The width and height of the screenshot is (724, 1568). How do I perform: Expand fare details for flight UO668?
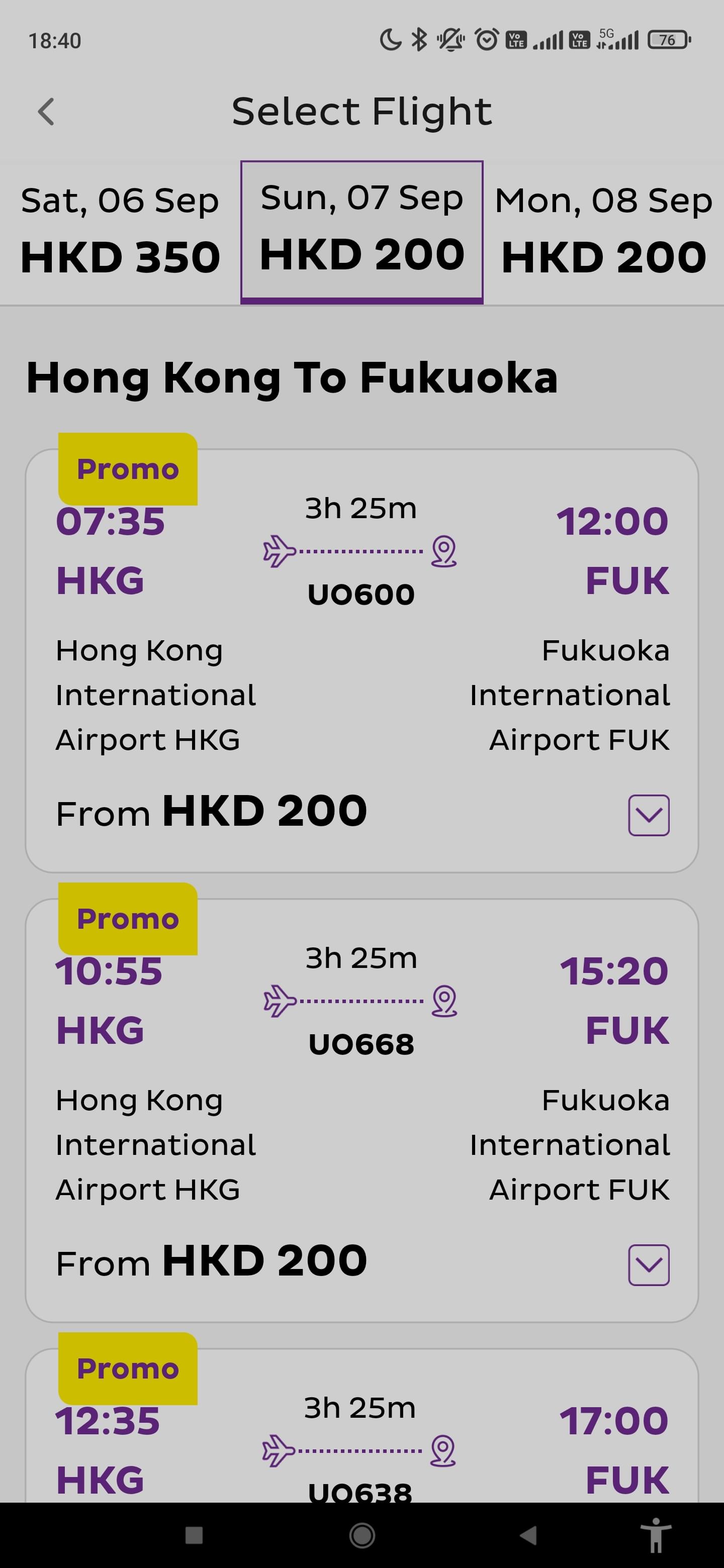point(649,1265)
